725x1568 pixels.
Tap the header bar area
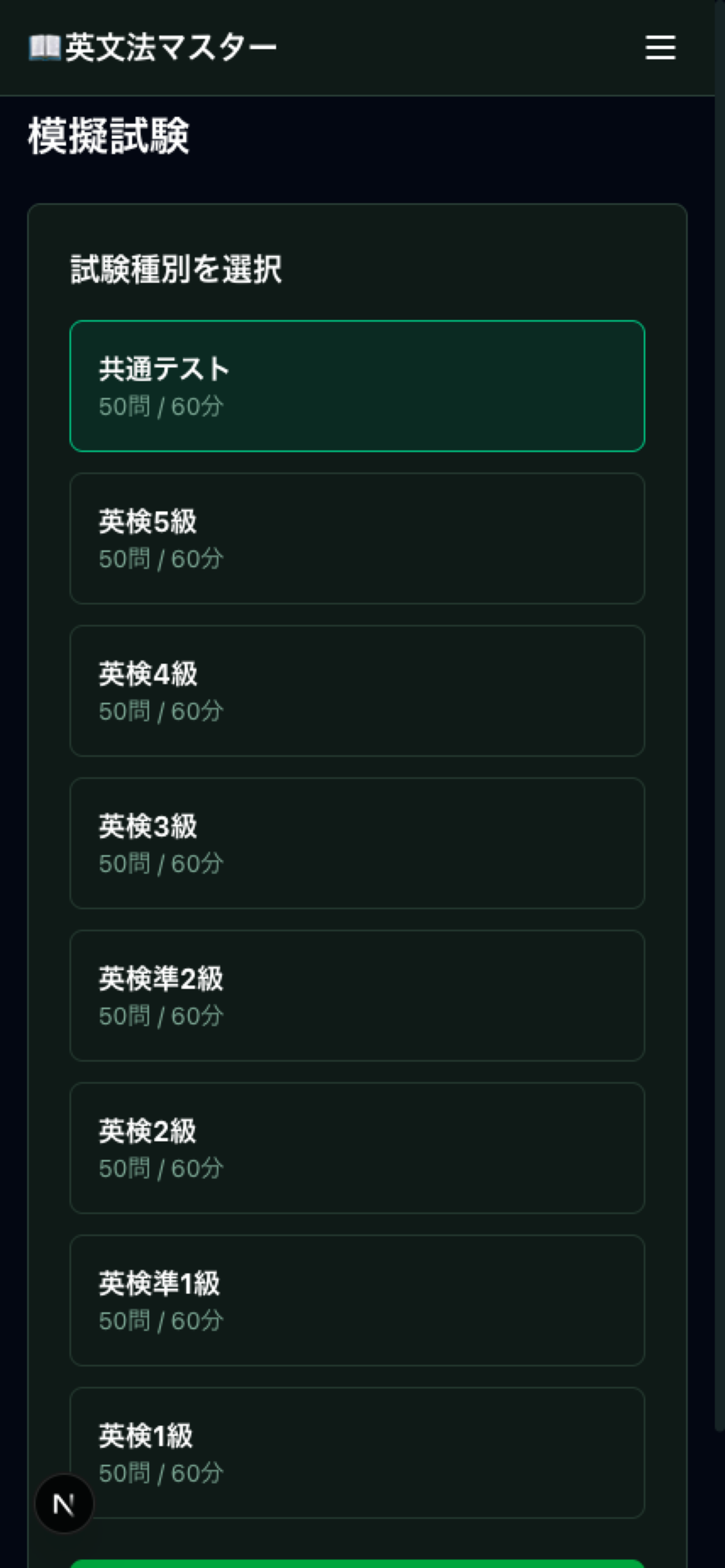click(x=426, y=46)
